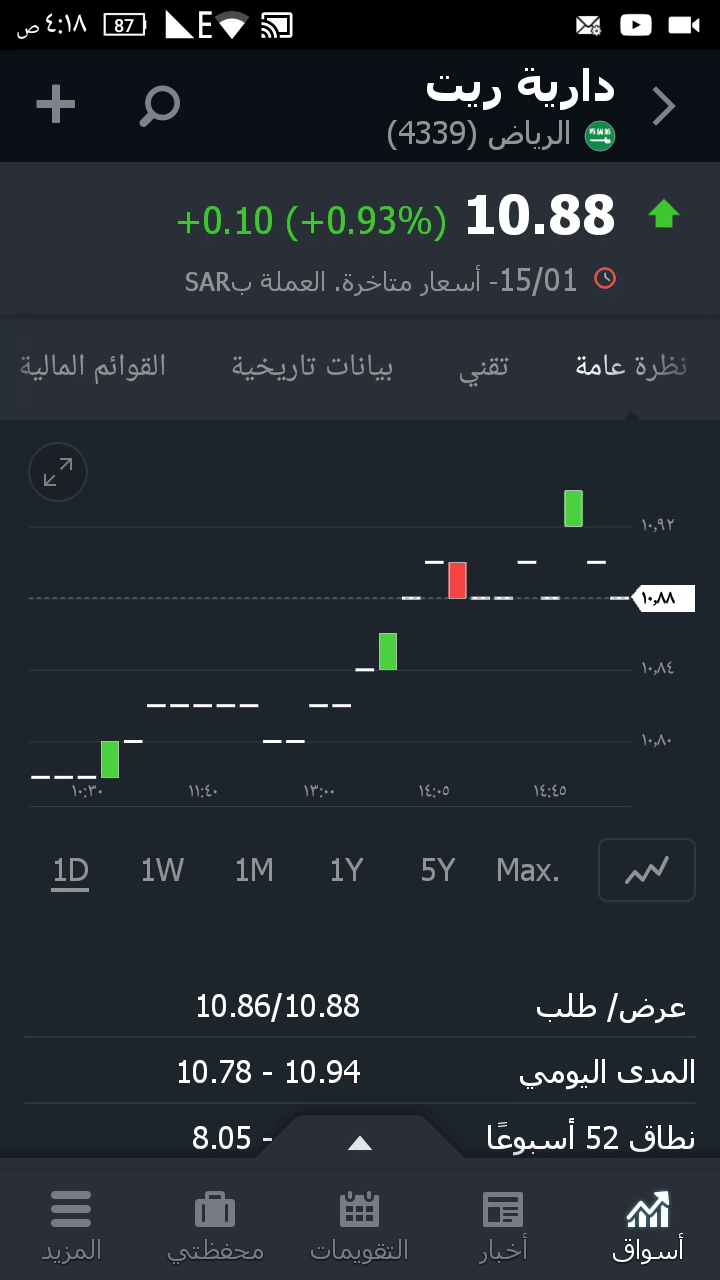Viewport: 720px width, 1280px height.
Task: Switch to the نظرة عامة tab
Action: tap(631, 367)
